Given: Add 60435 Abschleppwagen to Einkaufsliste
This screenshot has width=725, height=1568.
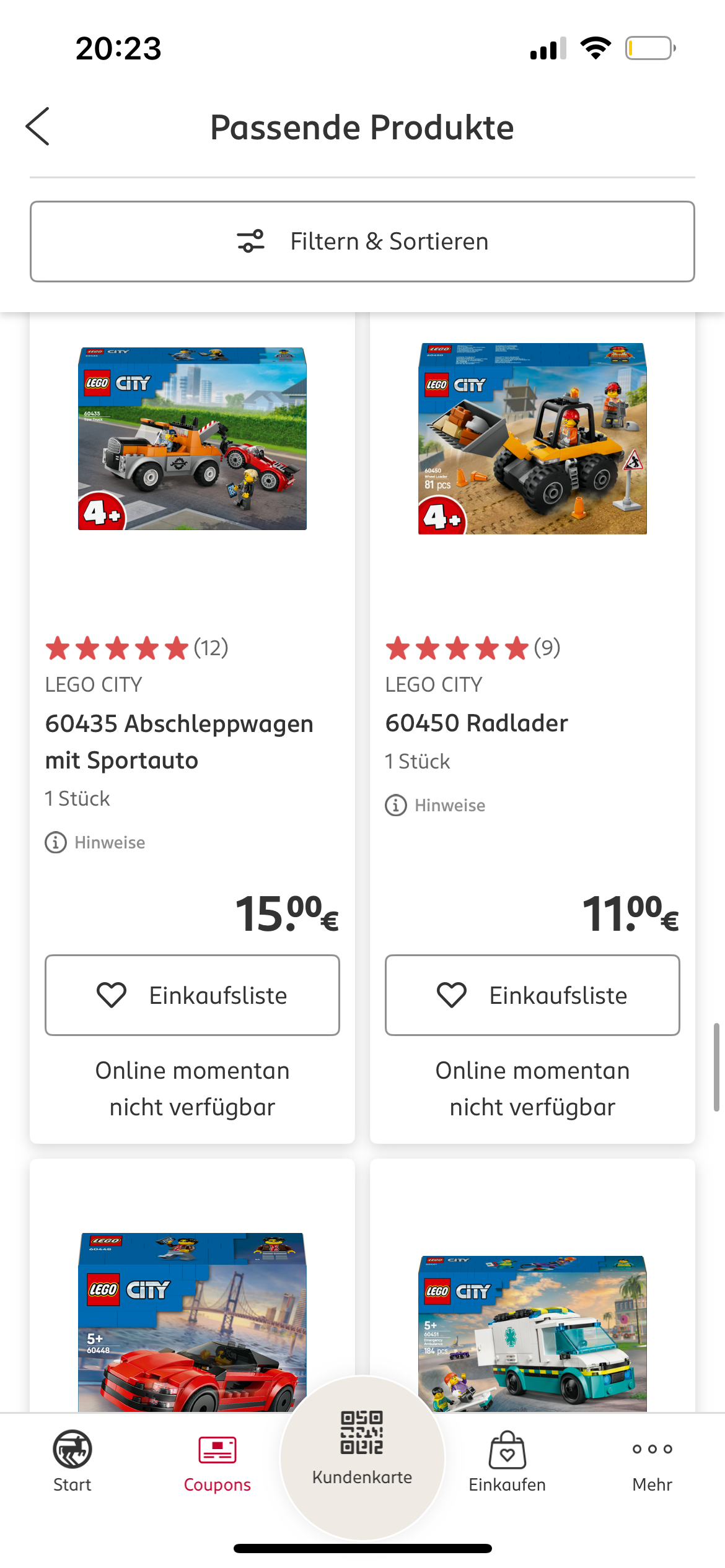Looking at the screenshot, I should (192, 995).
